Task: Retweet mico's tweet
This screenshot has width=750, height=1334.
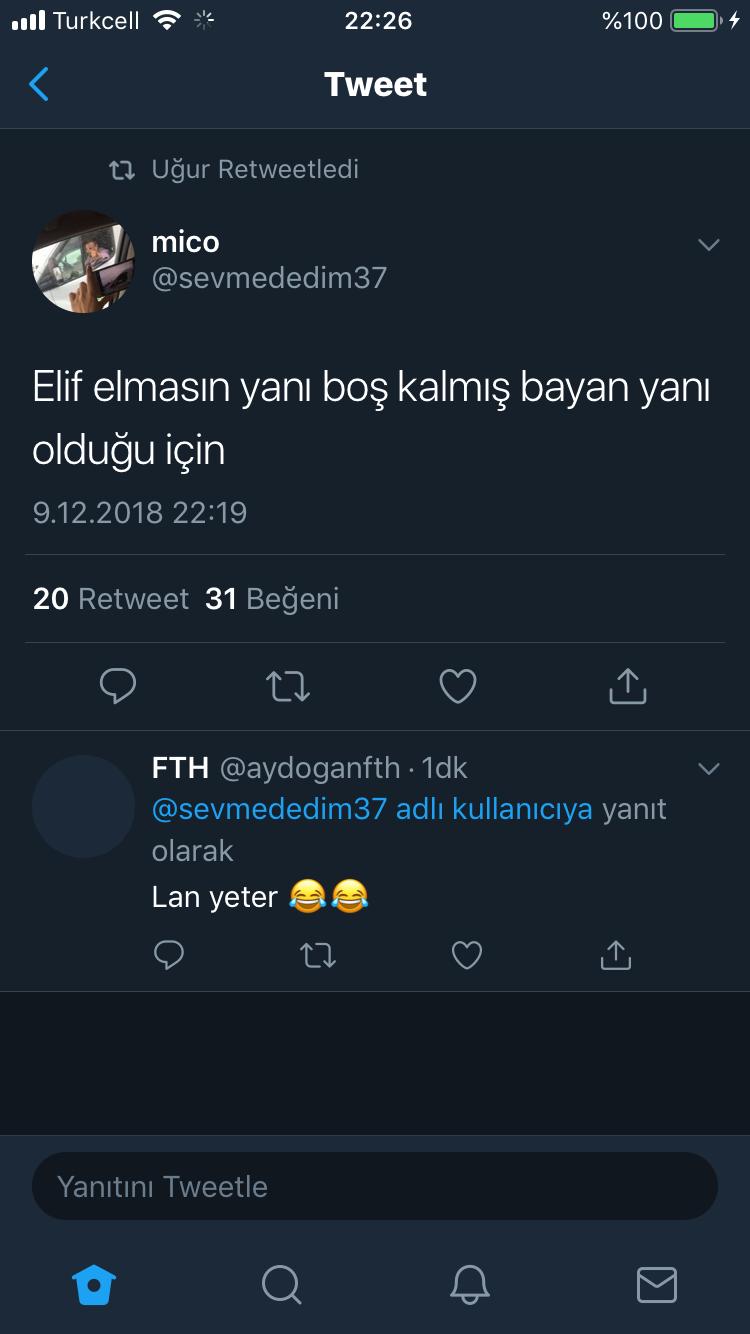Action: point(288,686)
